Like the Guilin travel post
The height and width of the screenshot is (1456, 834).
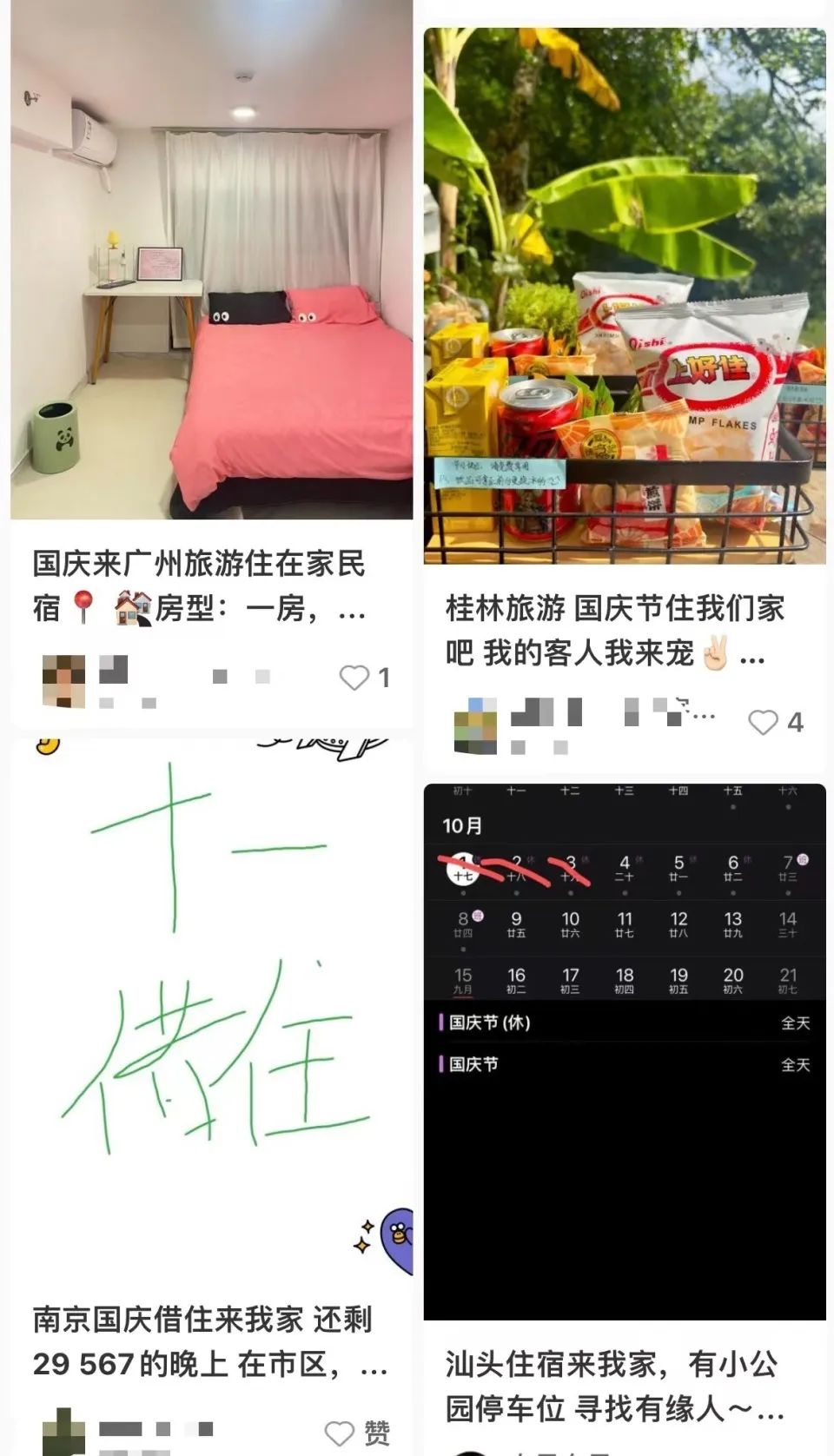[x=763, y=722]
